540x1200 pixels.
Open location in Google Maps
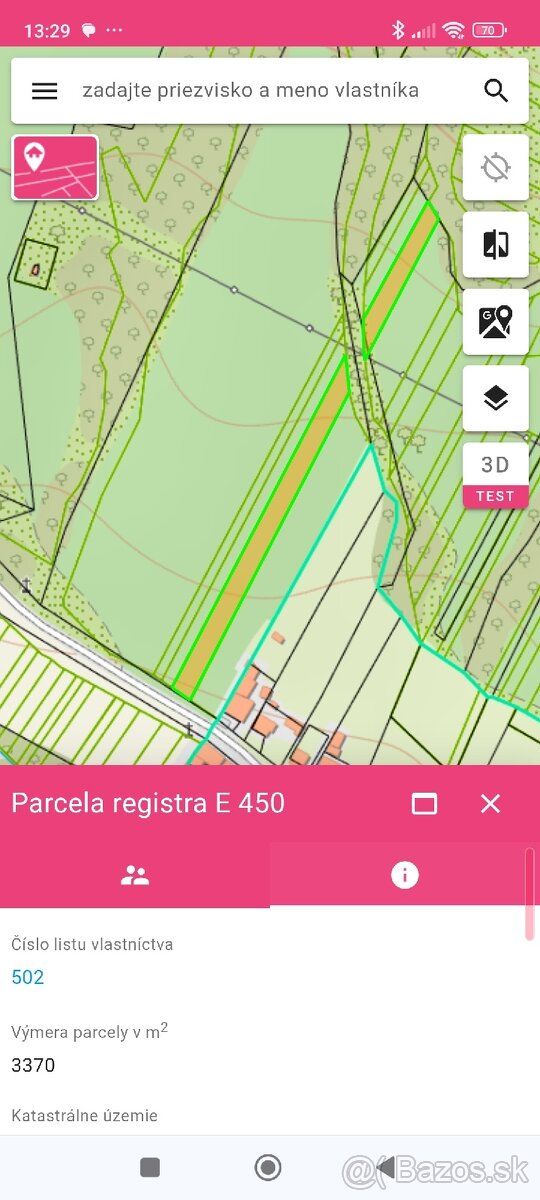pos(496,321)
